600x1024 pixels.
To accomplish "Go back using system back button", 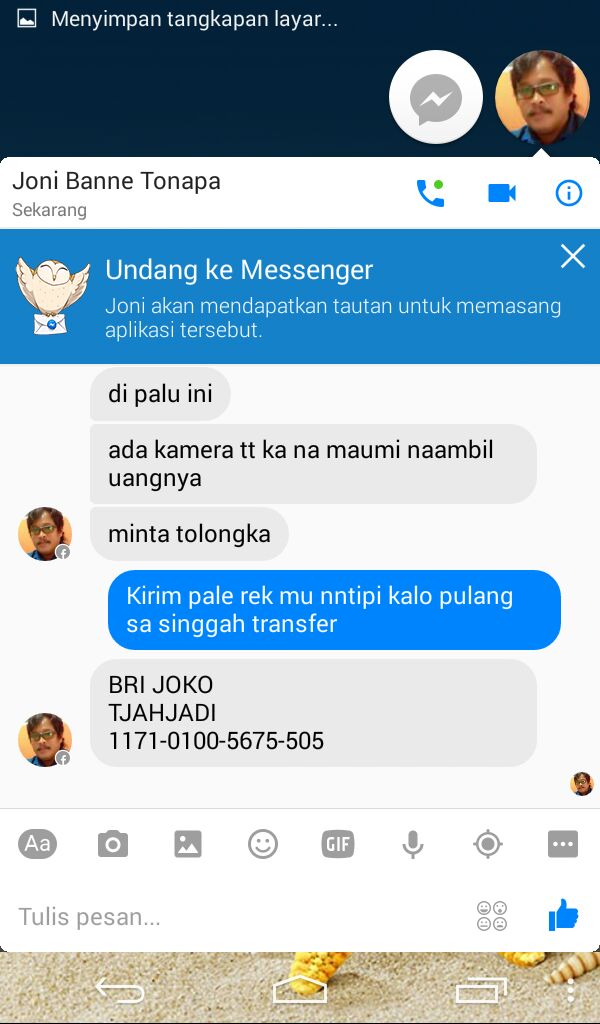I will coord(120,991).
